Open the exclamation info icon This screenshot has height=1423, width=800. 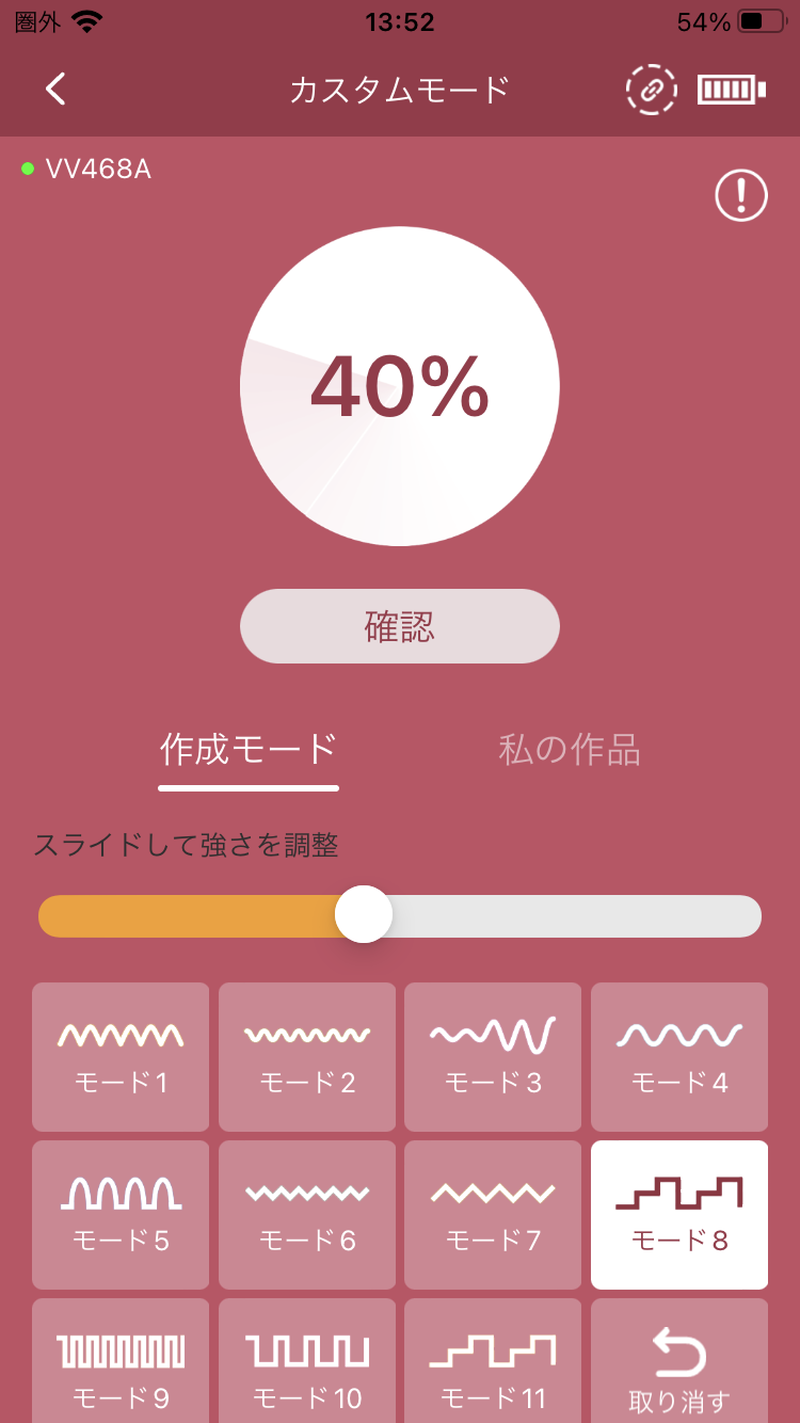(741, 196)
